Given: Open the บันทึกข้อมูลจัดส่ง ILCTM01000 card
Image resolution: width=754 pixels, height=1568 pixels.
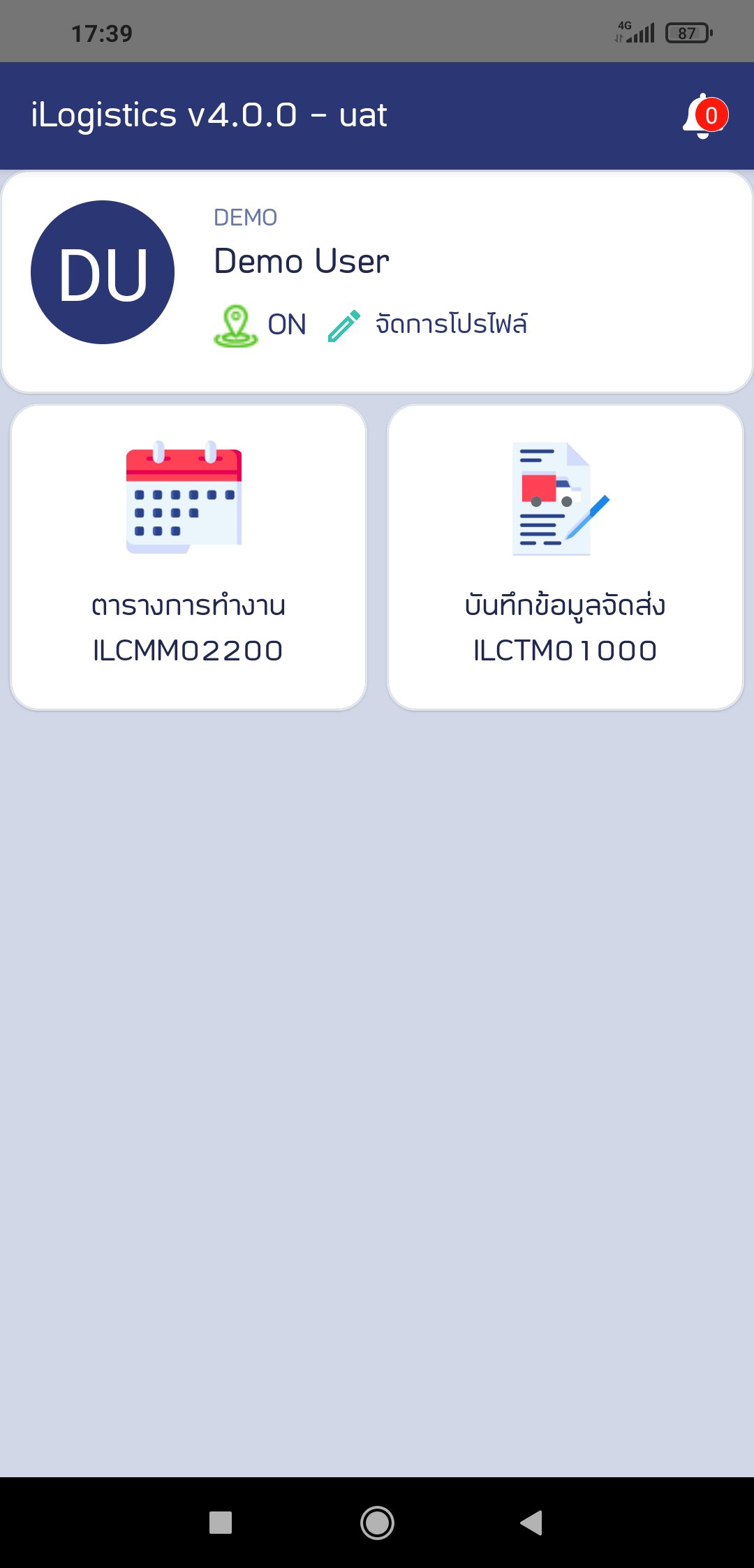Looking at the screenshot, I should 565,557.
